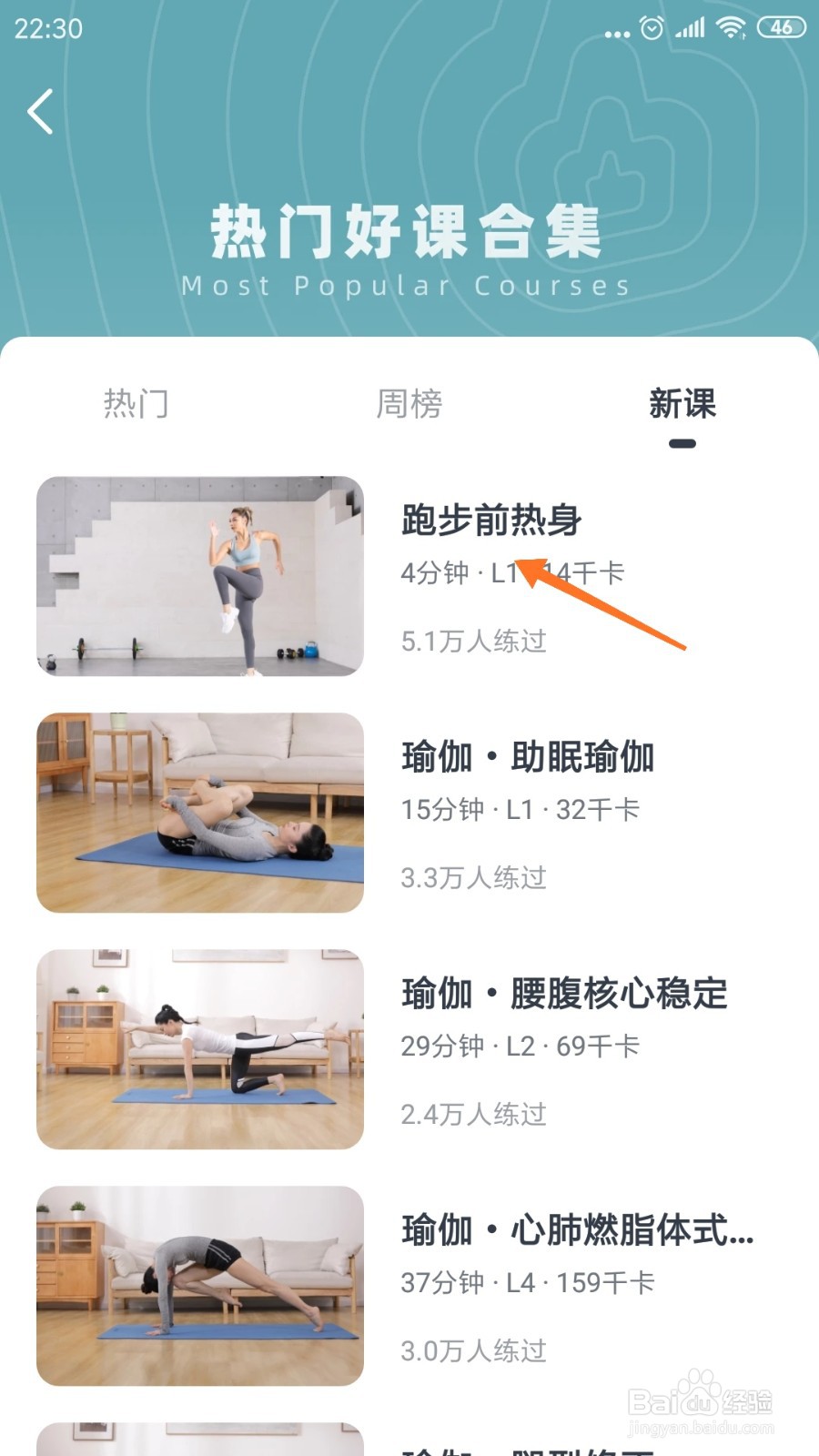
Task: Select 瑜伽·腰腹核心稳定 course title
Action: click(564, 996)
